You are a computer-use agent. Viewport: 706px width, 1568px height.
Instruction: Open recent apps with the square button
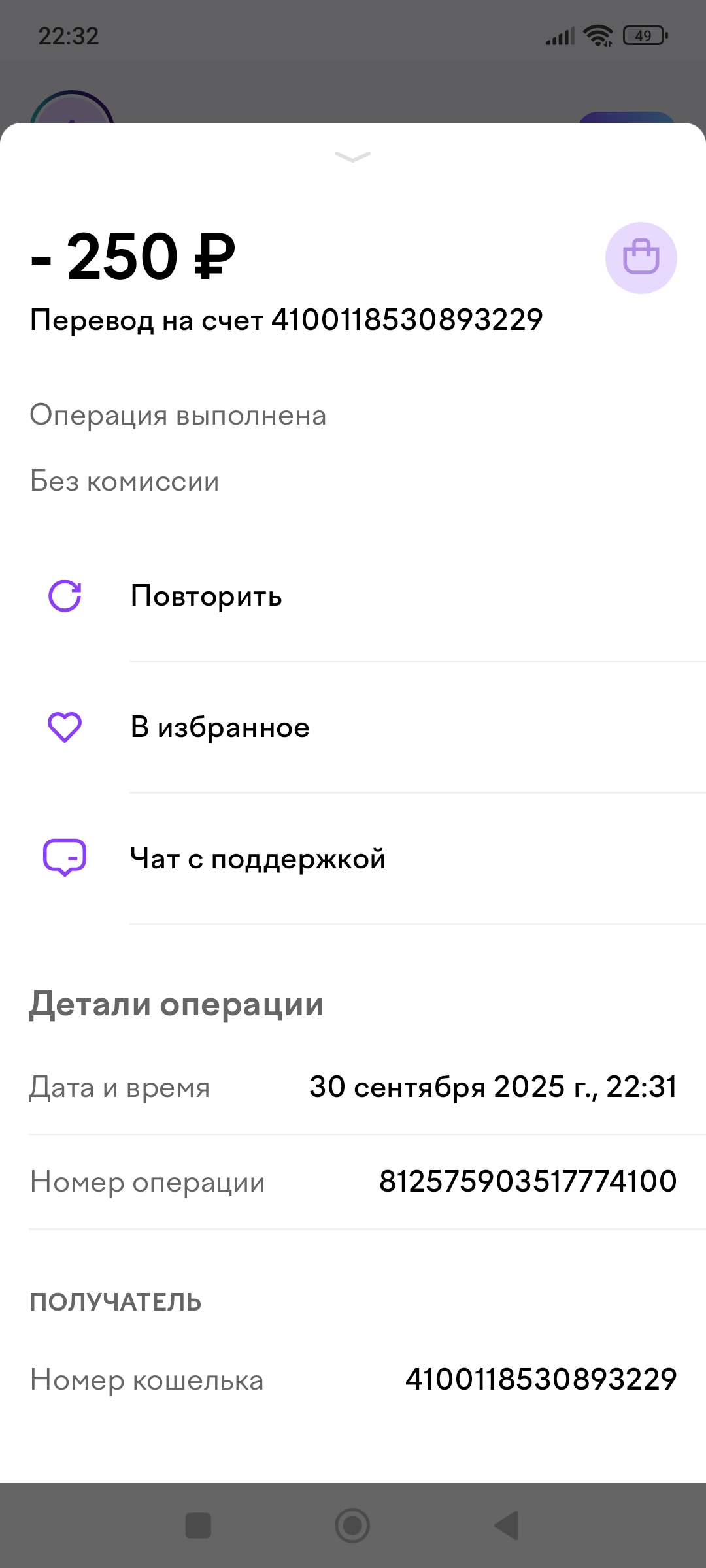click(x=198, y=1526)
